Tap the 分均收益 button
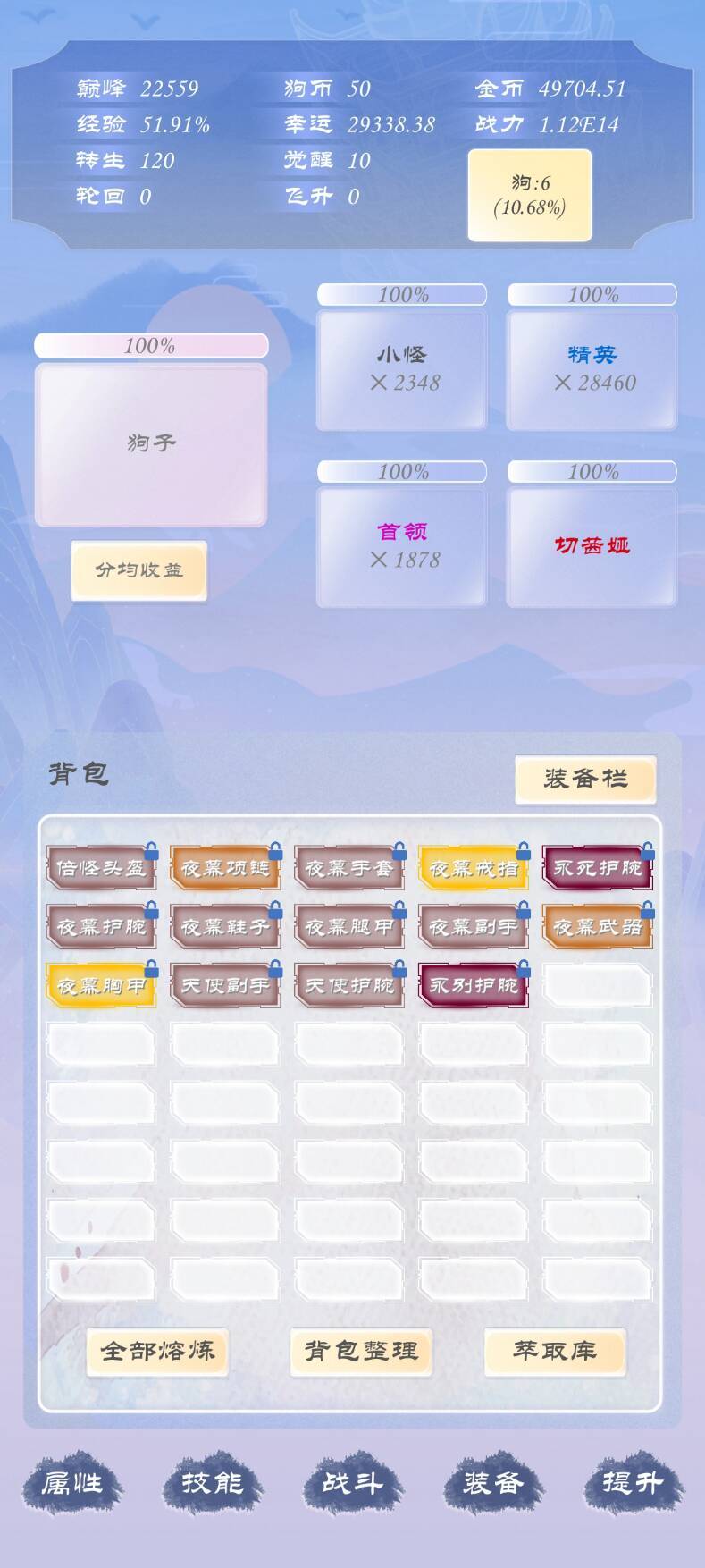 coord(139,570)
